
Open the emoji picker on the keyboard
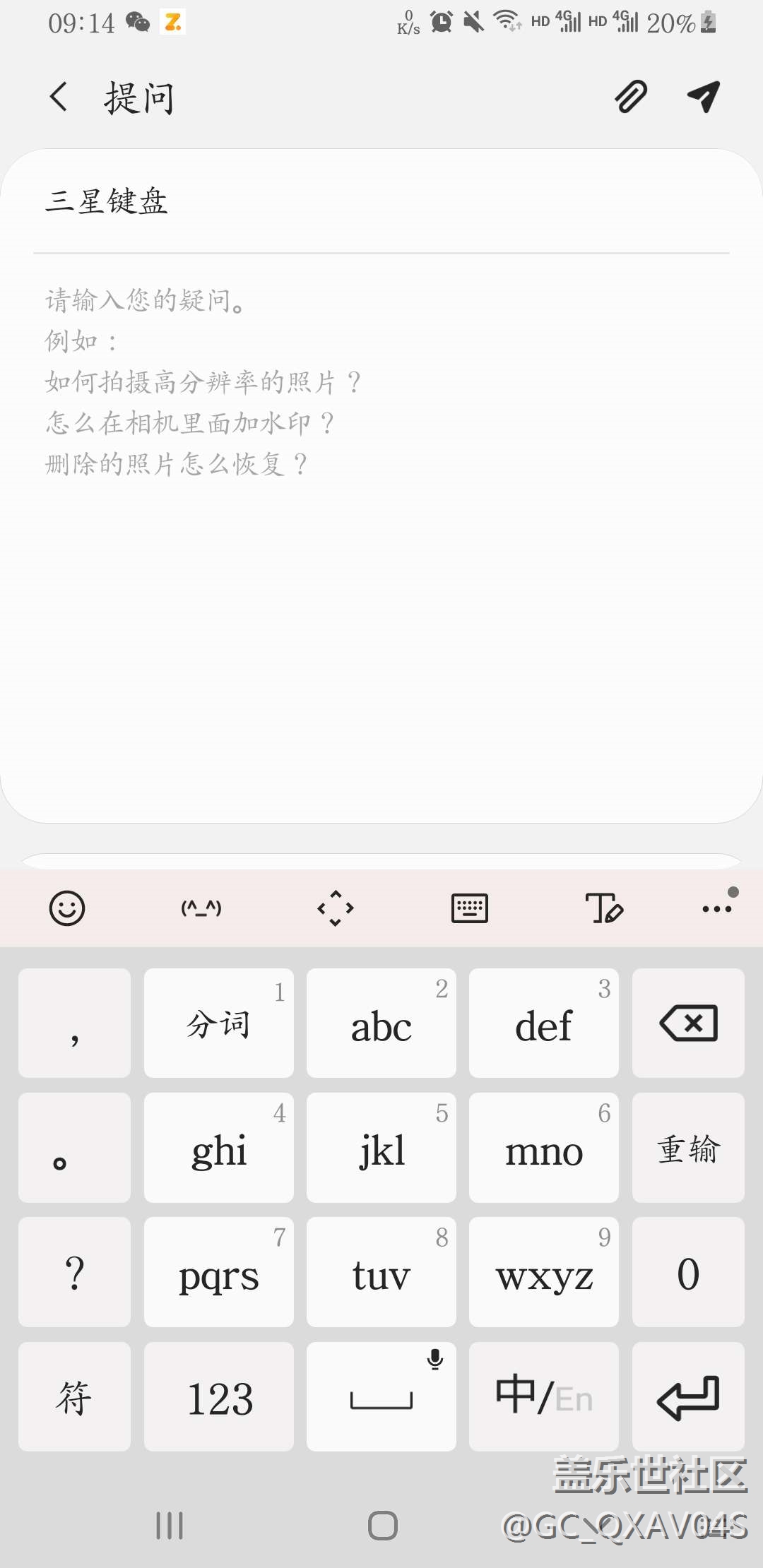67,908
